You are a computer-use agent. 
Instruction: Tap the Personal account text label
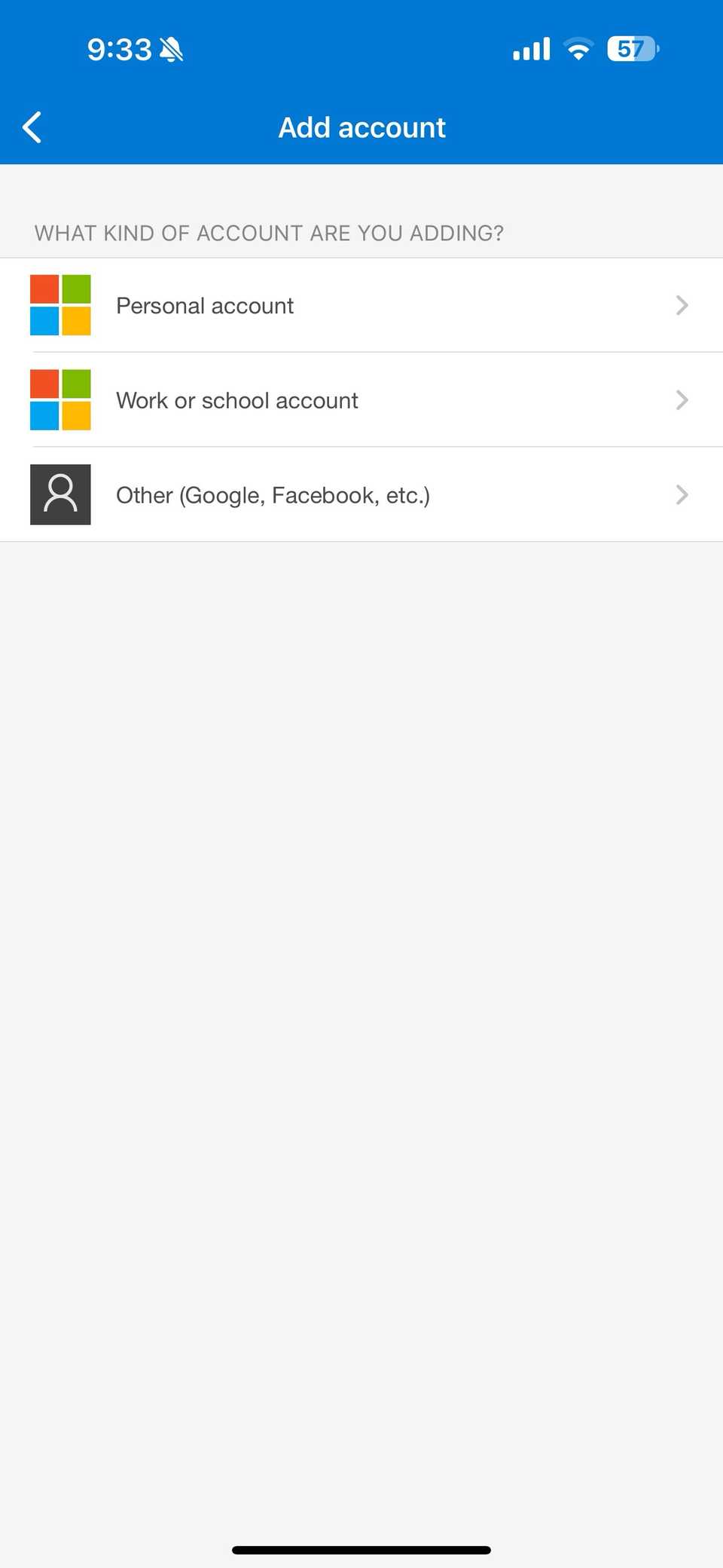[204, 305]
